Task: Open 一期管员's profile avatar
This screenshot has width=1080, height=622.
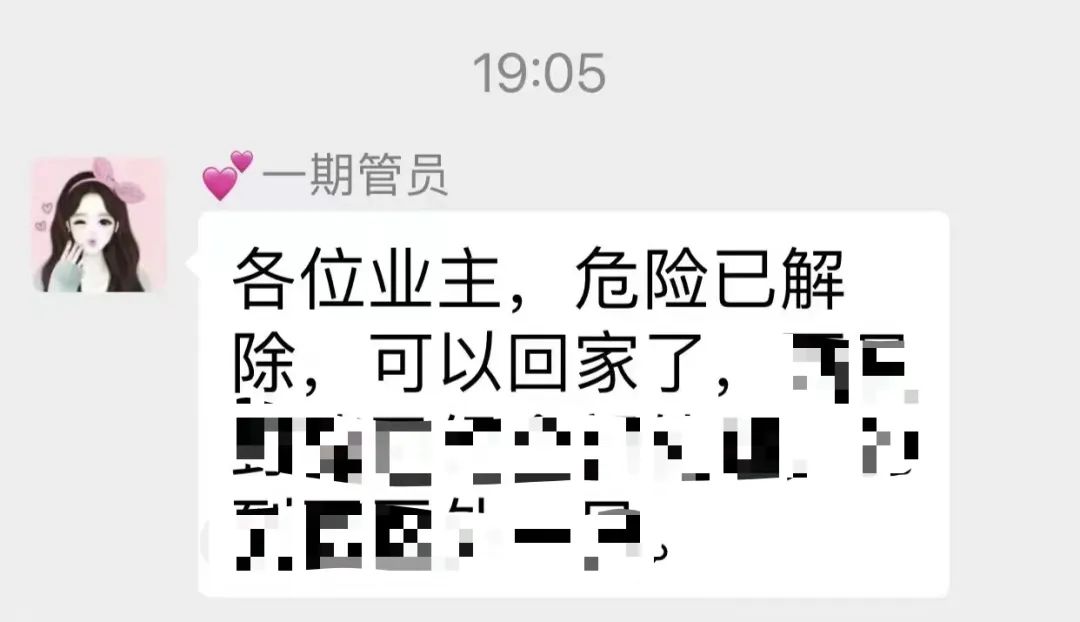Action: pyautogui.click(x=97, y=225)
